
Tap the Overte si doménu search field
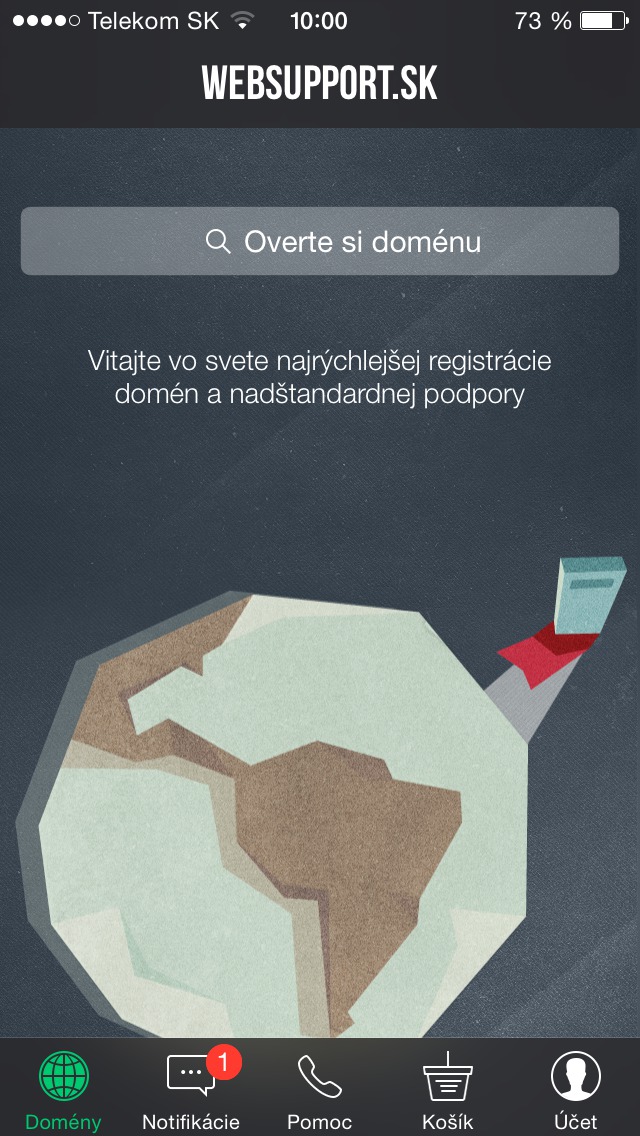[x=320, y=241]
